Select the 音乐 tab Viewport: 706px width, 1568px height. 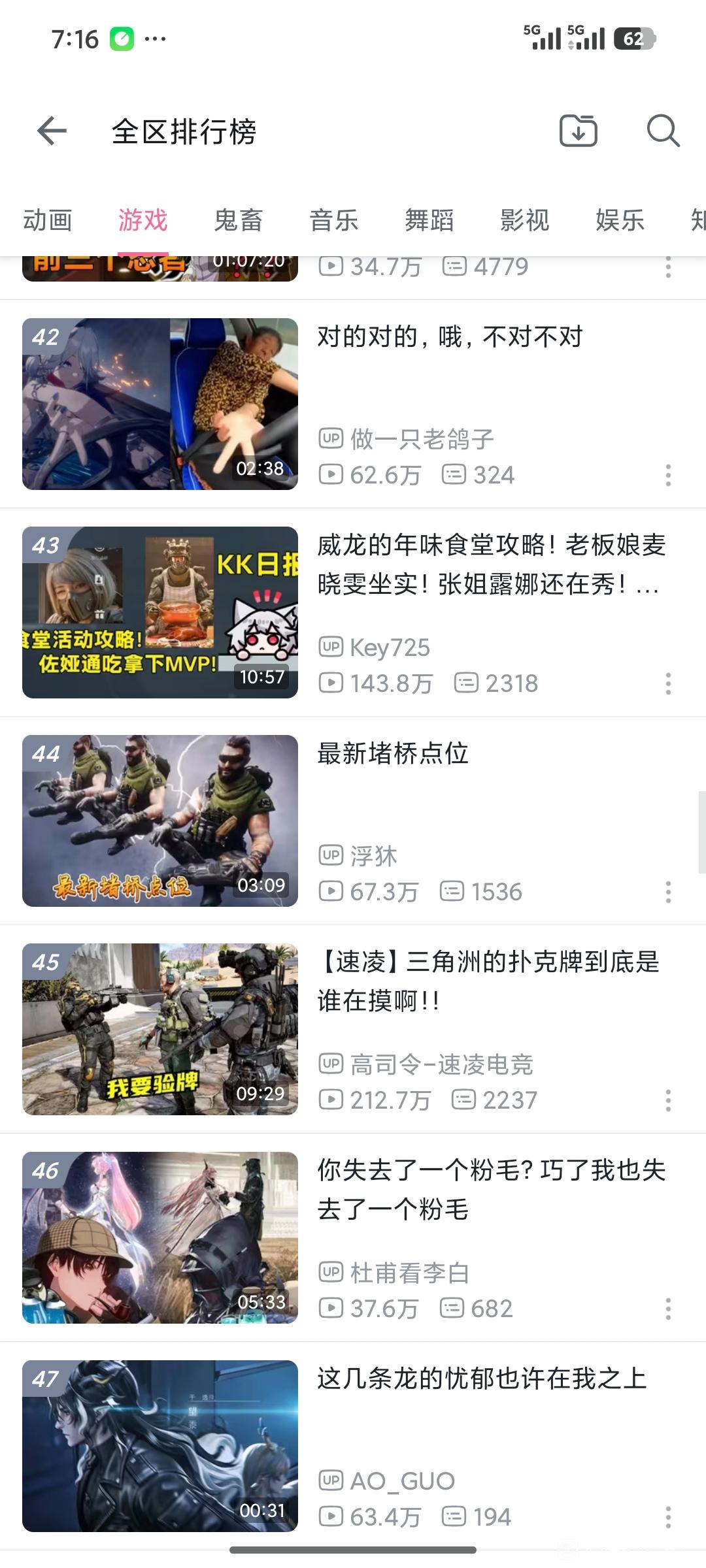point(334,221)
